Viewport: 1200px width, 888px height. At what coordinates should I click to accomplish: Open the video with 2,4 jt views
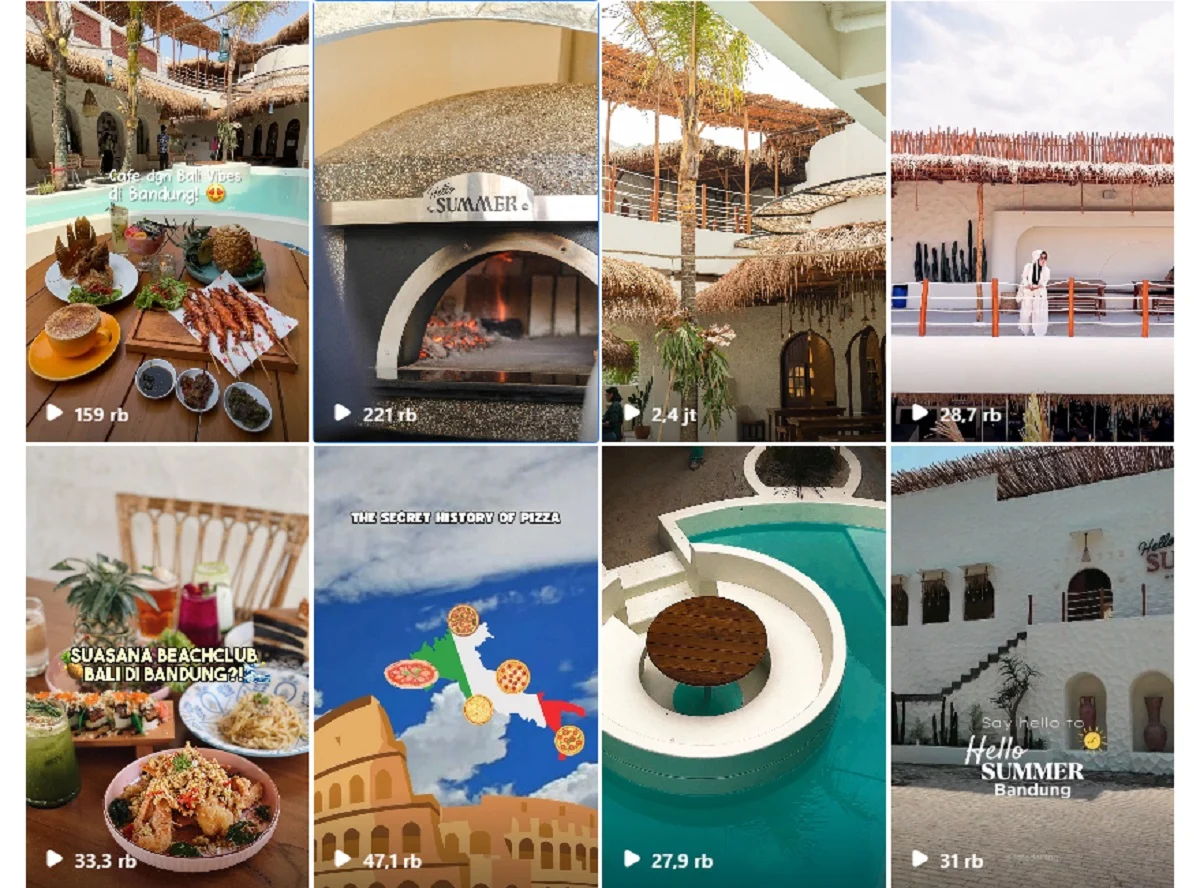[x=744, y=221]
